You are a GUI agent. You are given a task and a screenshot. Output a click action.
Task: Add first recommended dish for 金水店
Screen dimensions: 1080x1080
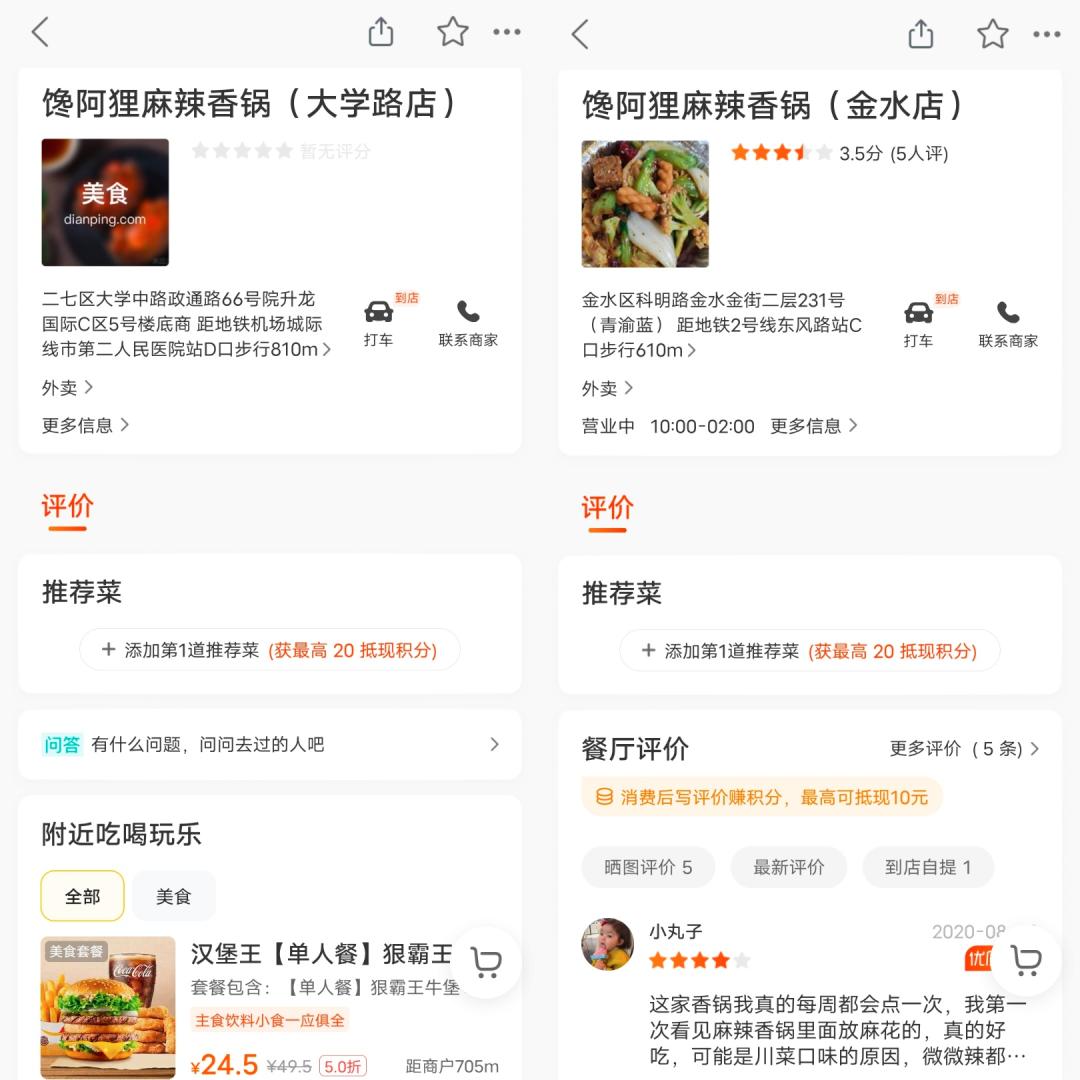[810, 651]
